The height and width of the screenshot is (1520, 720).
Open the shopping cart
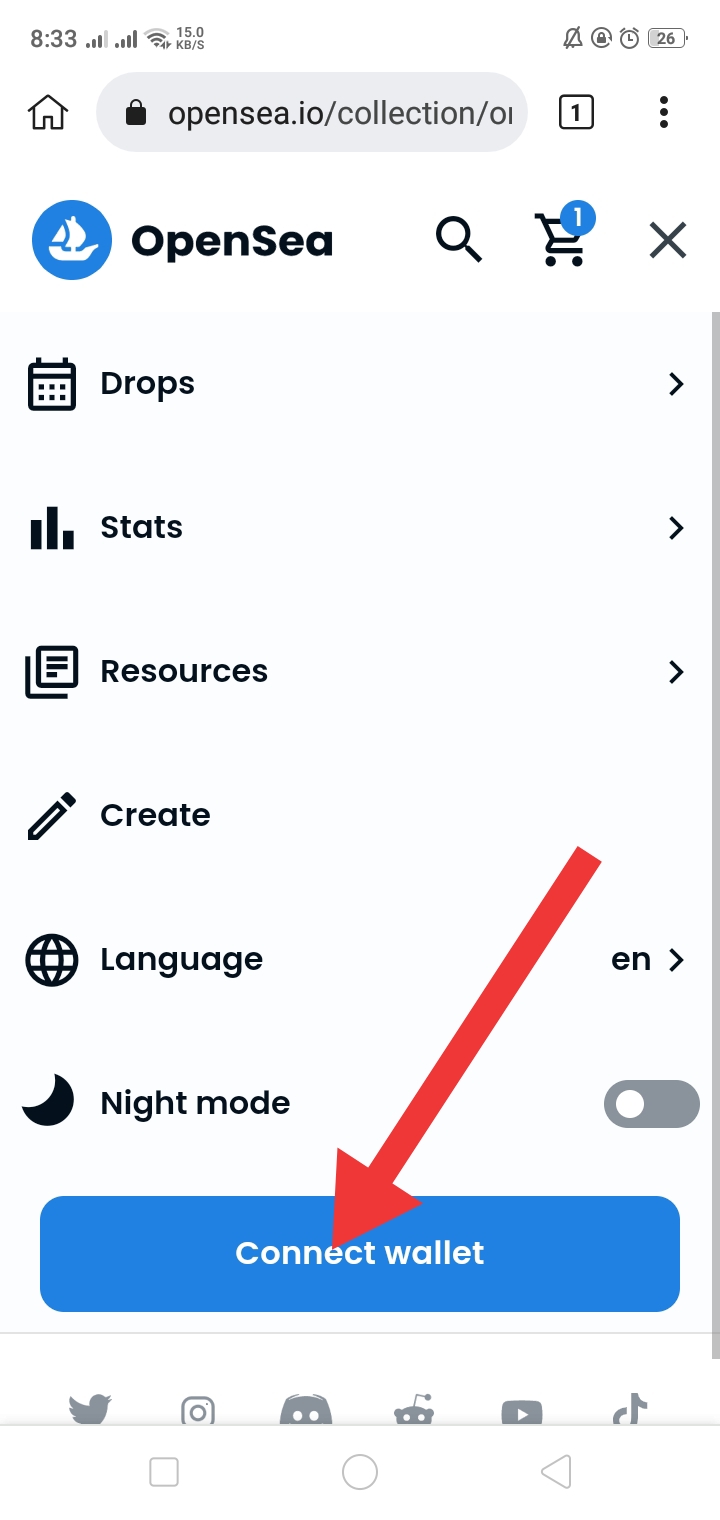click(x=563, y=240)
